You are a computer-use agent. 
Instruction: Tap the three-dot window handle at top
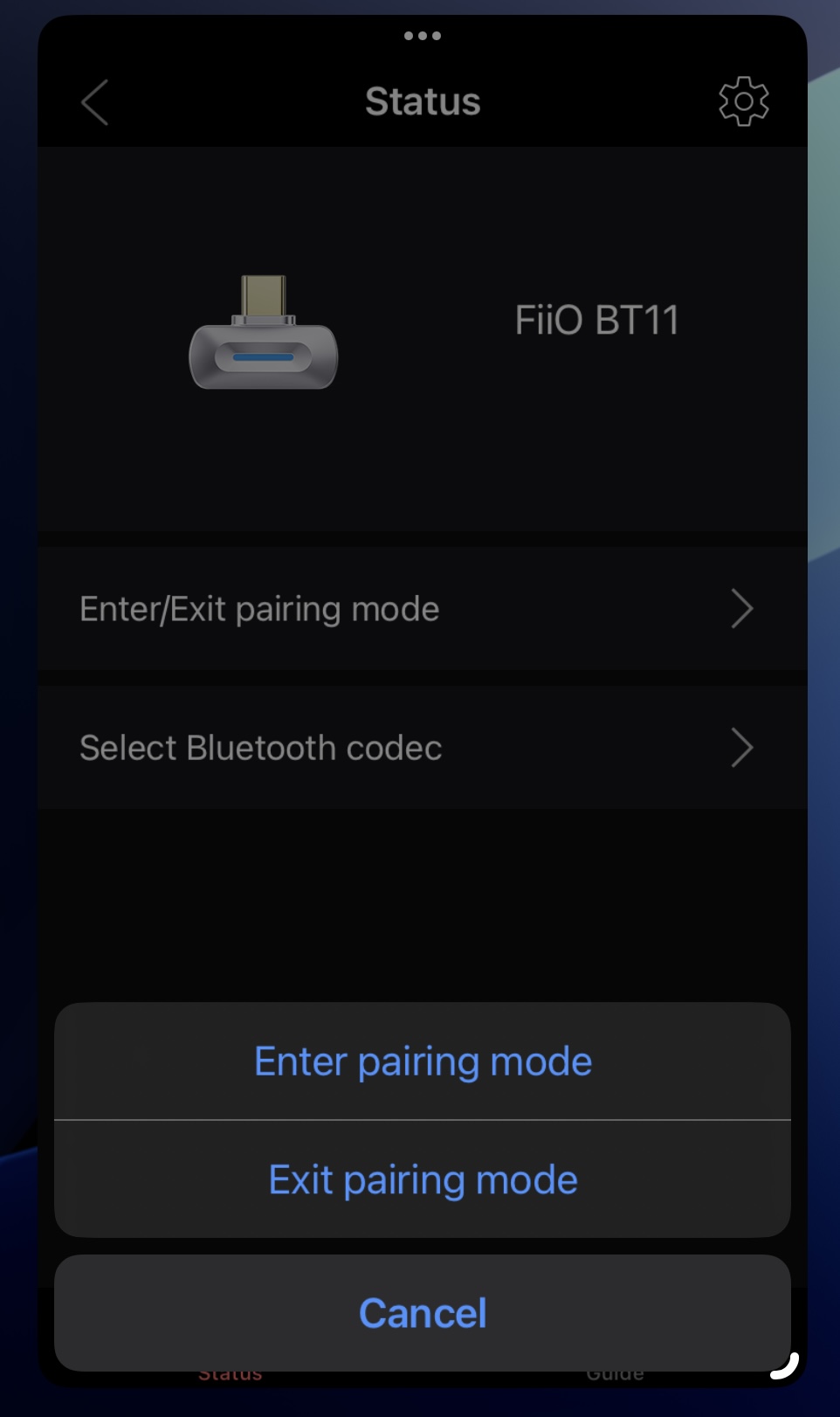click(x=423, y=36)
